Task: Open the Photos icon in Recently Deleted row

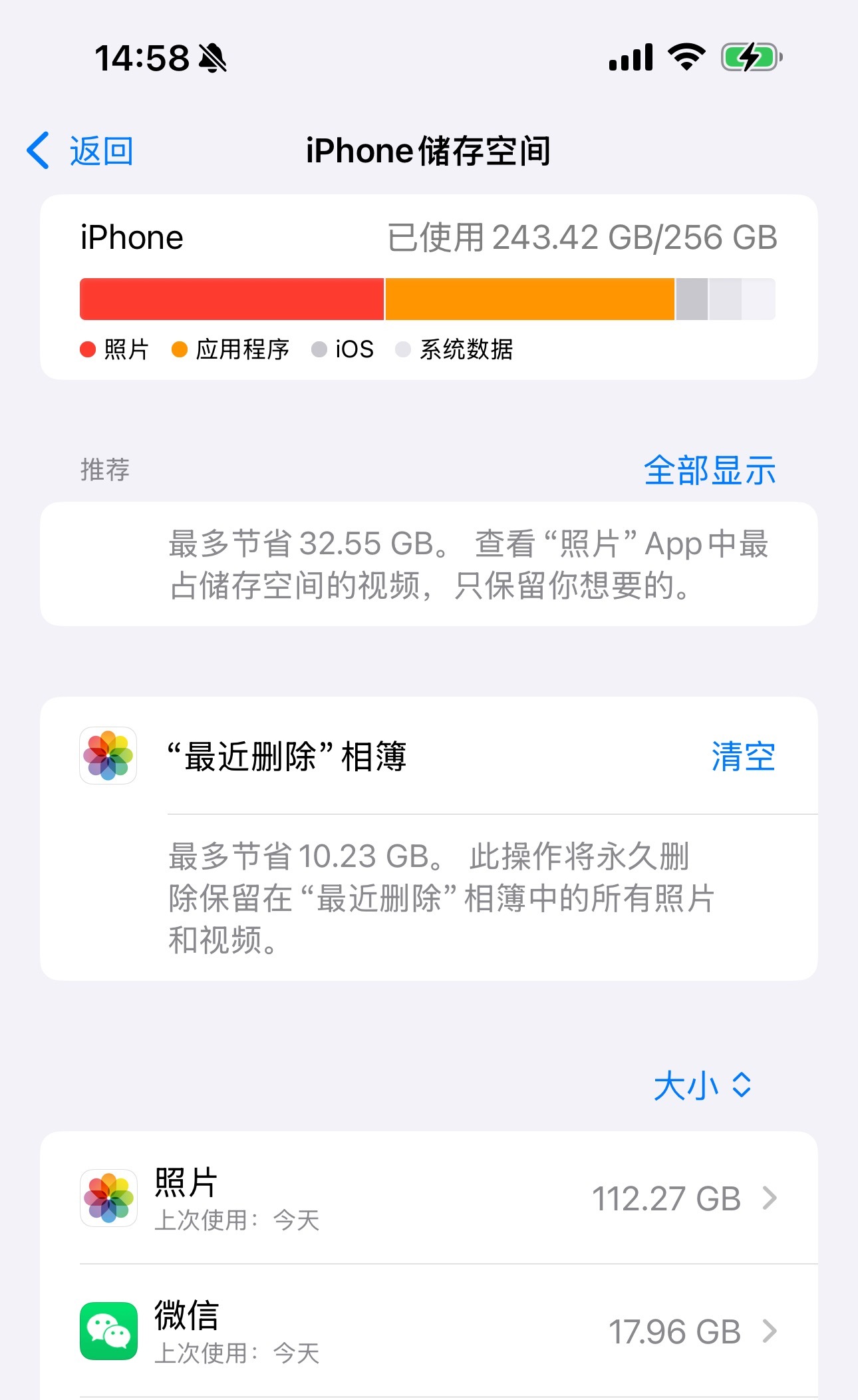Action: (x=108, y=757)
